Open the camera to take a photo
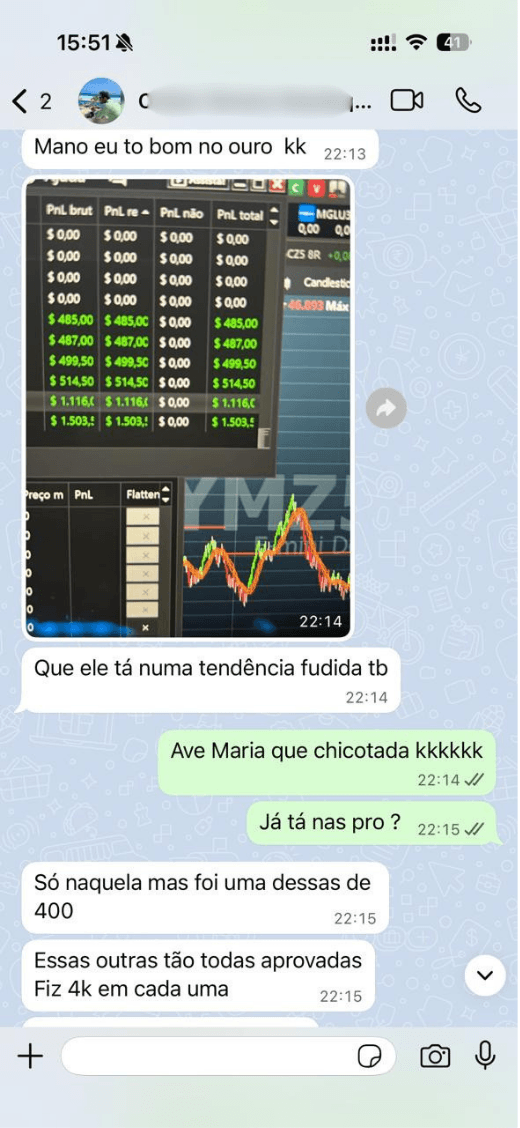This screenshot has height=1128, width=520. (x=435, y=1056)
